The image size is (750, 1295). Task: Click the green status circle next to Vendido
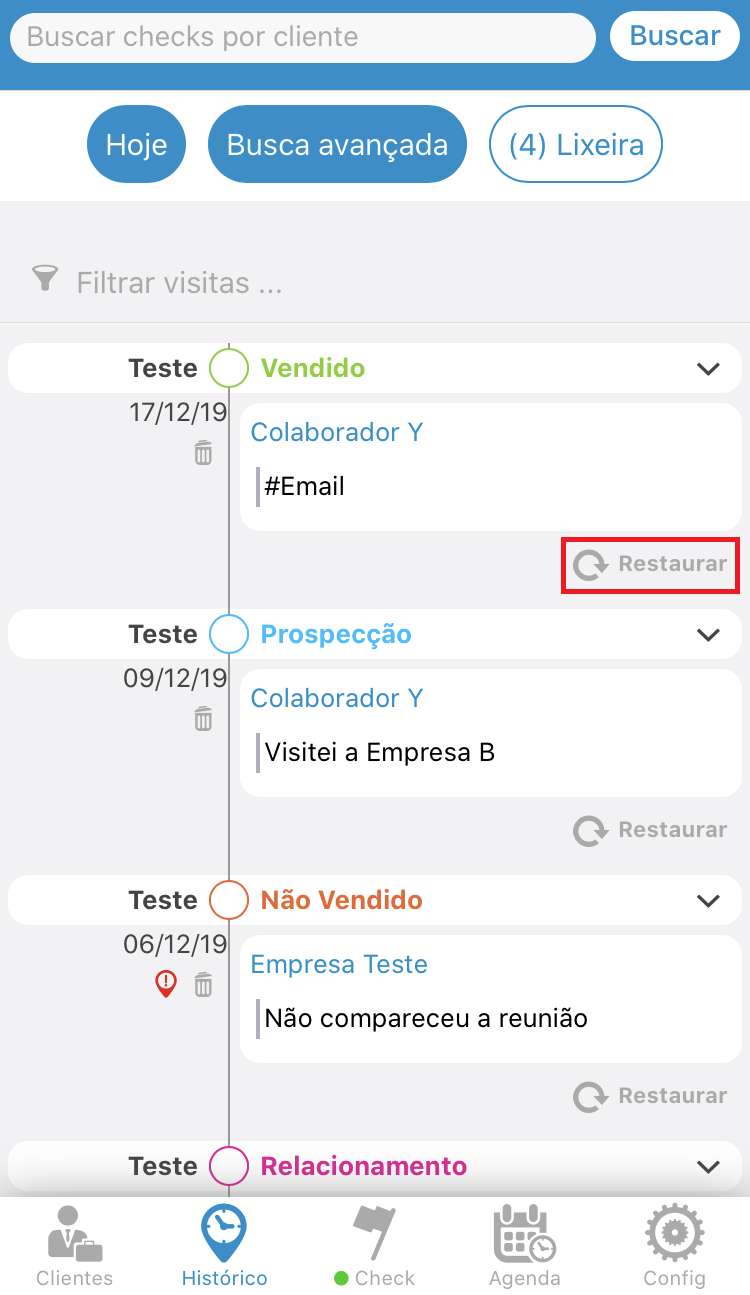229,368
